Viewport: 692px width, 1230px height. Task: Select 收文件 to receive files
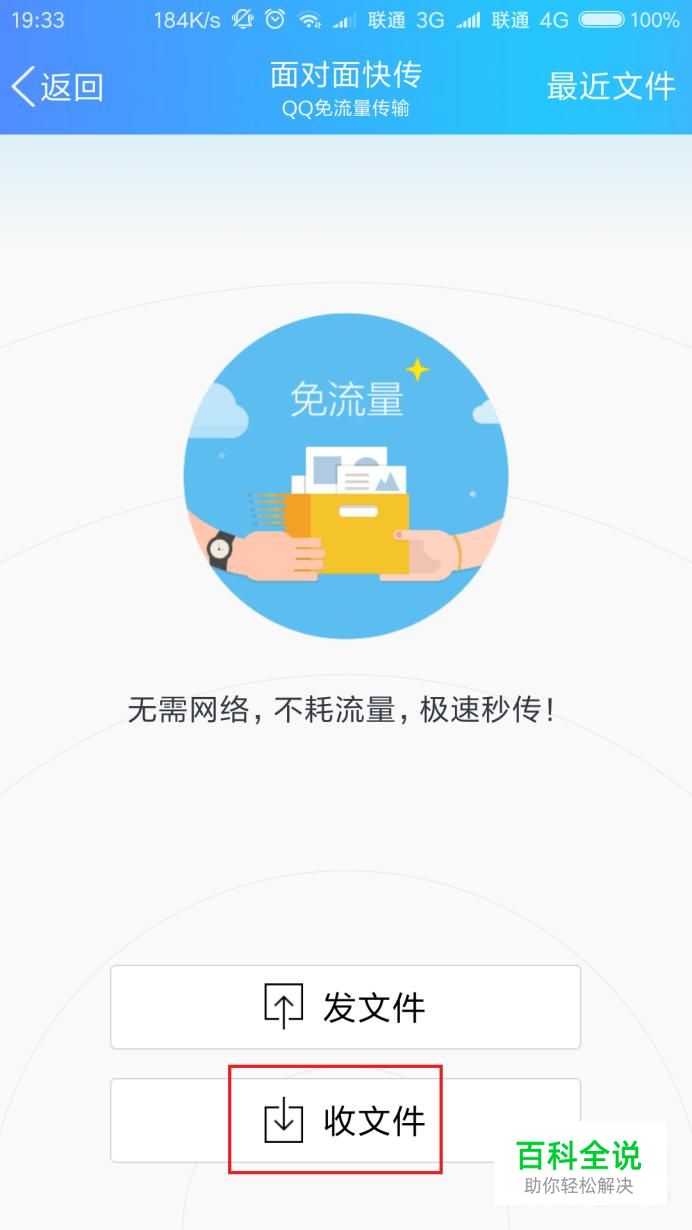click(x=345, y=1120)
